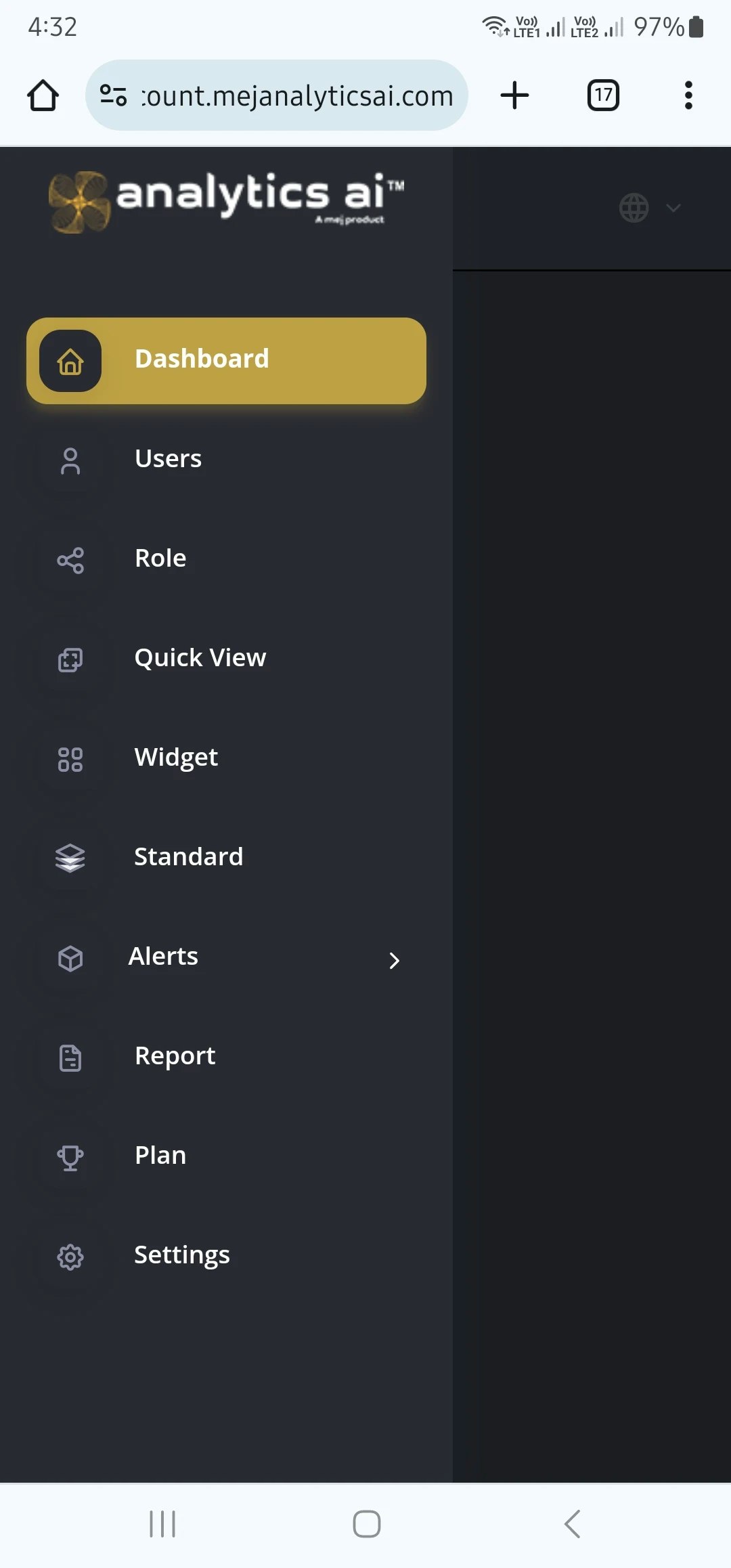Open the browser overflow menu

688,95
